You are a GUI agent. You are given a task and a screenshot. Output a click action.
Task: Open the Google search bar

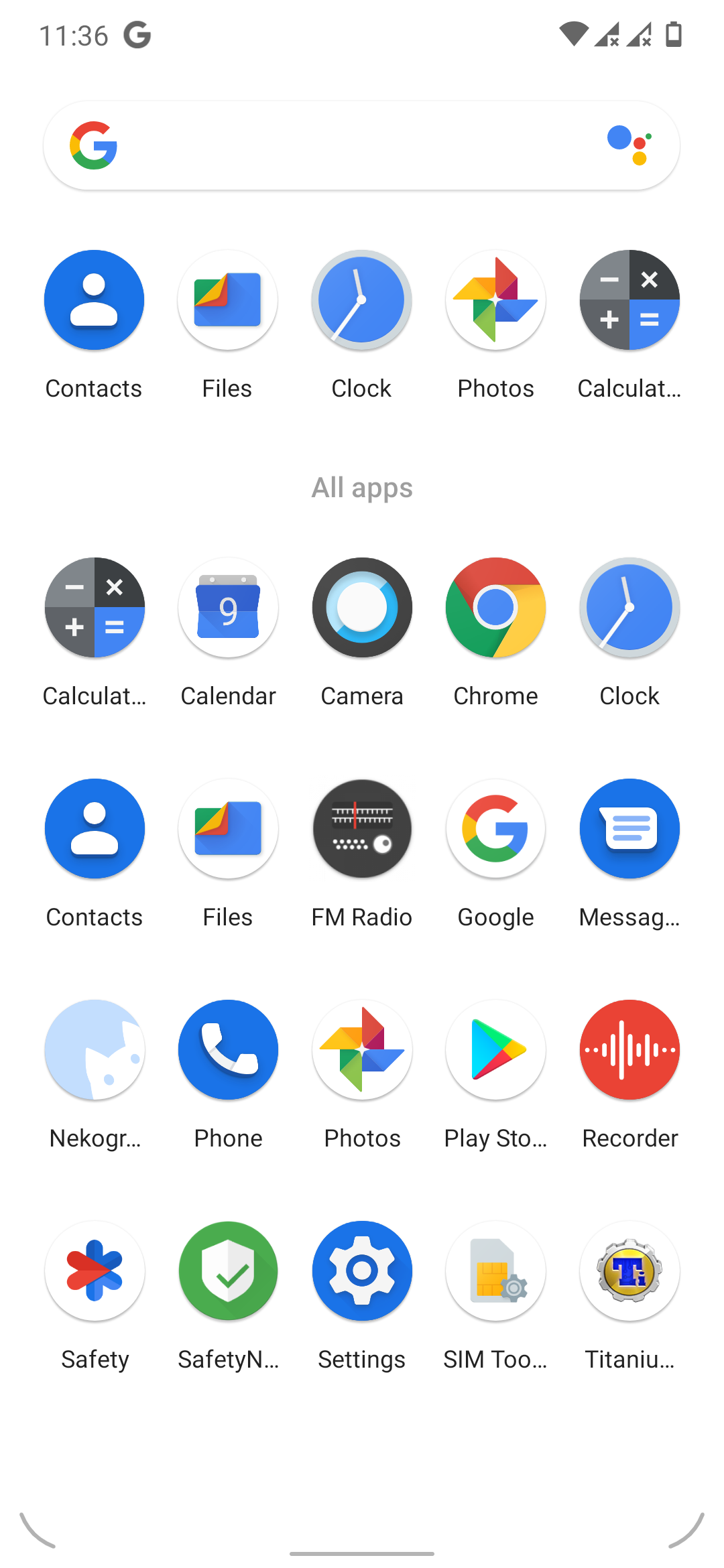pyautogui.click(x=349, y=145)
